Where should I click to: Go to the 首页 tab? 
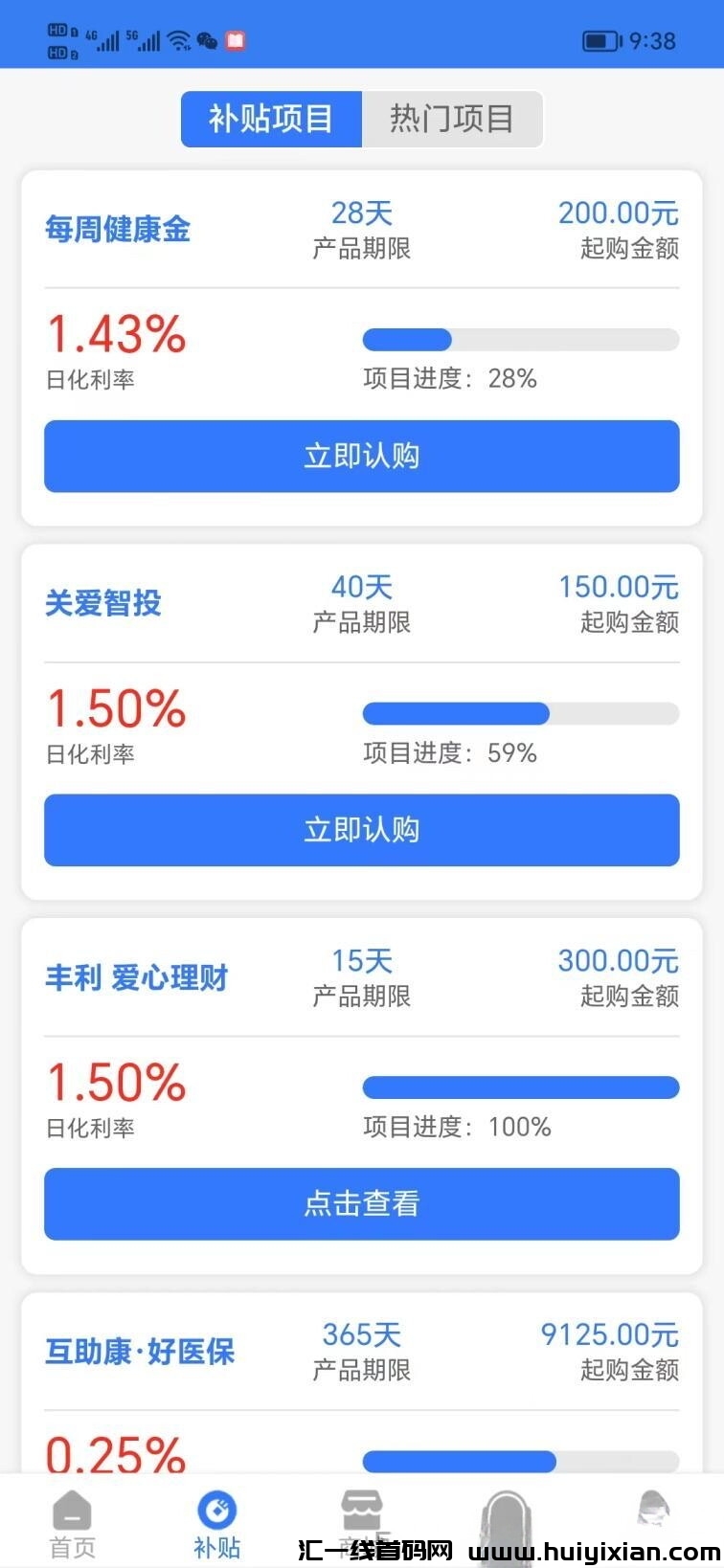[x=73, y=1524]
